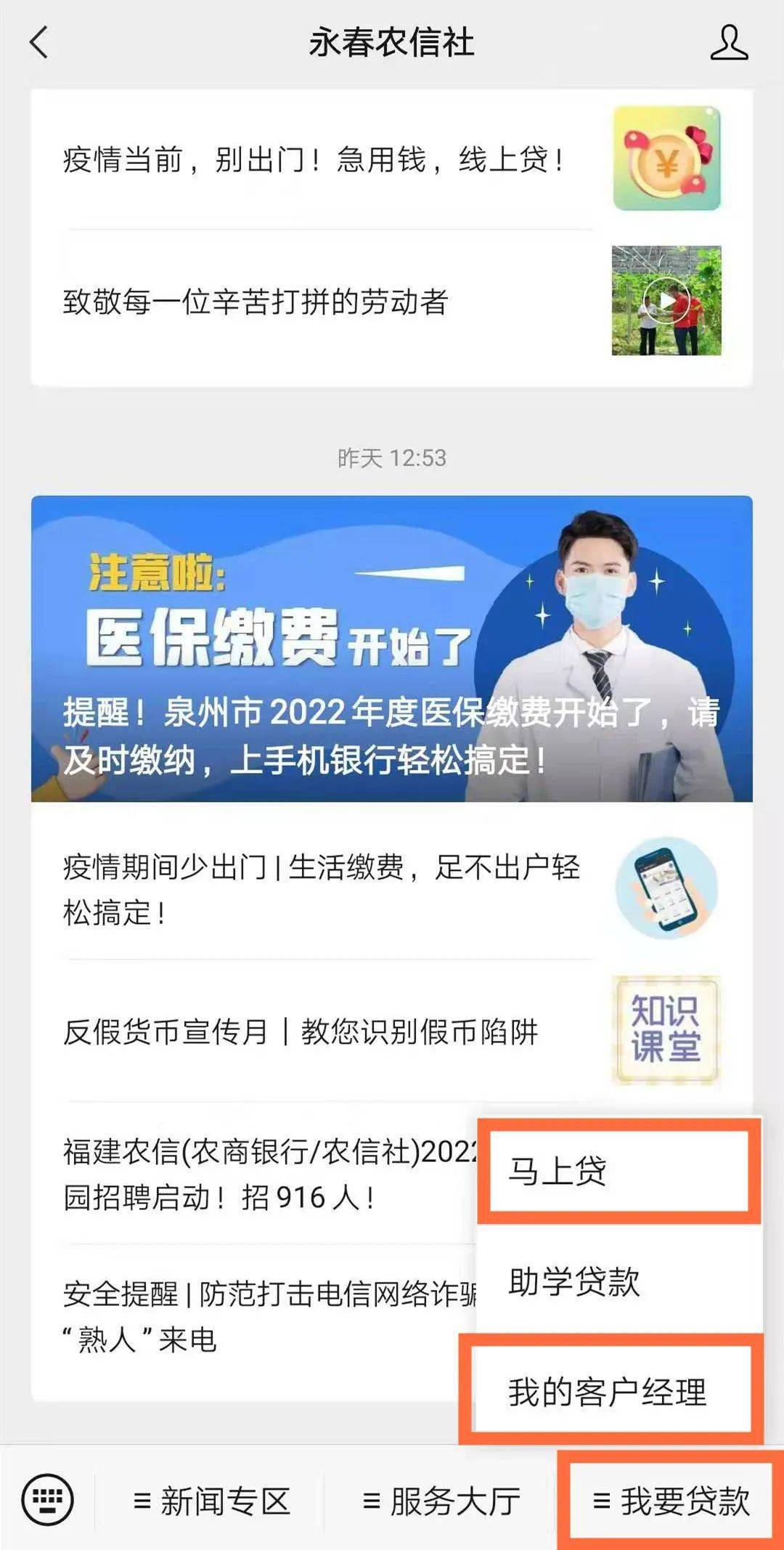Select 助学贷款 from the popup menu
Image resolution: width=784 pixels, height=1550 pixels.
coord(618,1281)
